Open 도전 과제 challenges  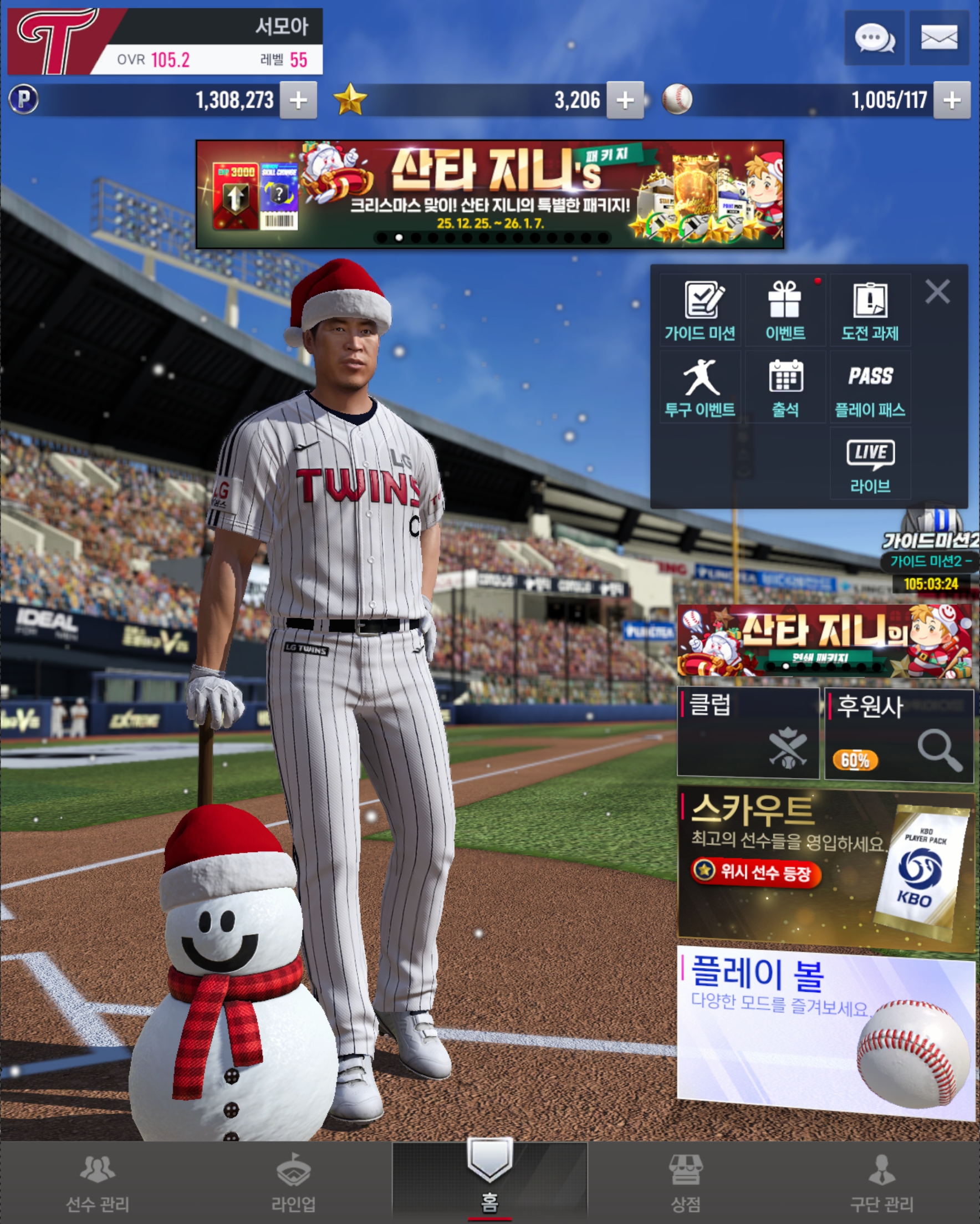870,310
